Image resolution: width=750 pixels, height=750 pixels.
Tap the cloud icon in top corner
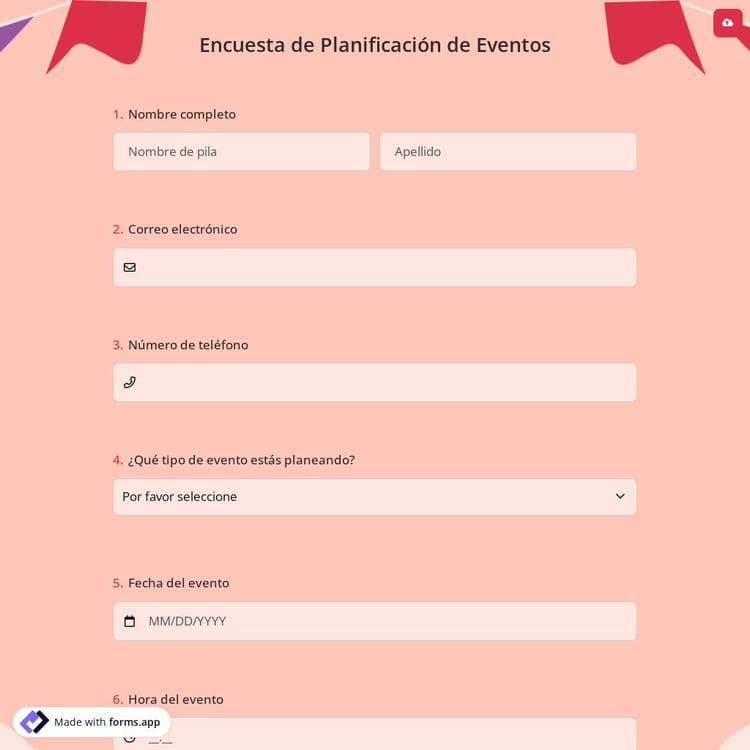tap(727, 22)
